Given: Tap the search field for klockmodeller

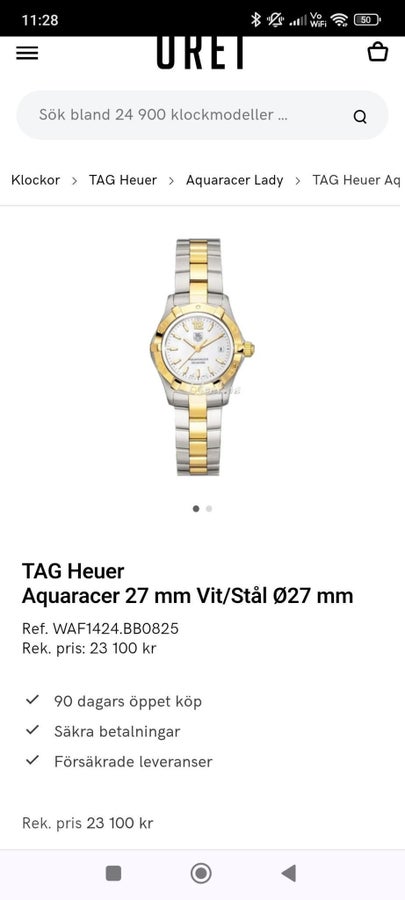Looking at the screenshot, I should click(x=202, y=115).
